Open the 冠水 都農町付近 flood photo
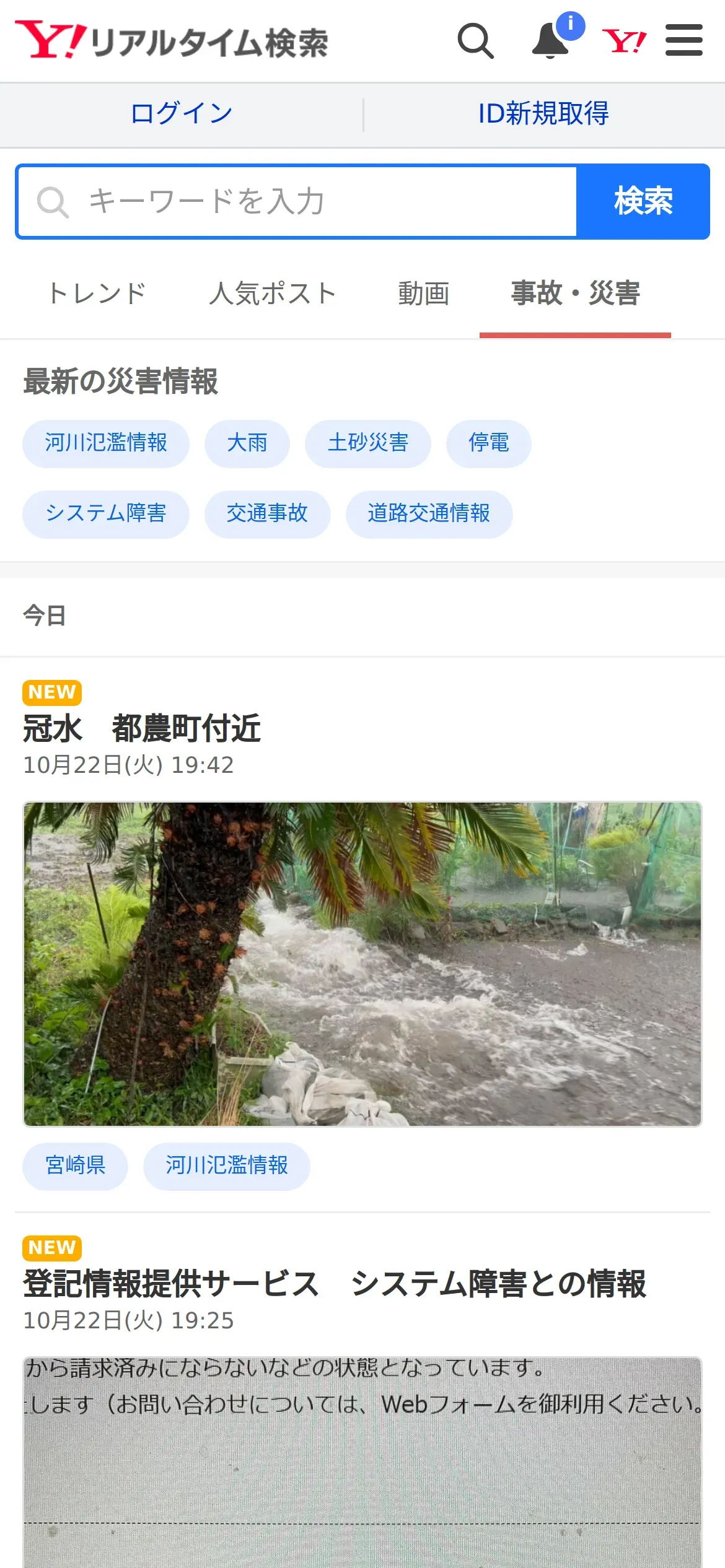Screen dimensions: 725x1568 [362, 964]
